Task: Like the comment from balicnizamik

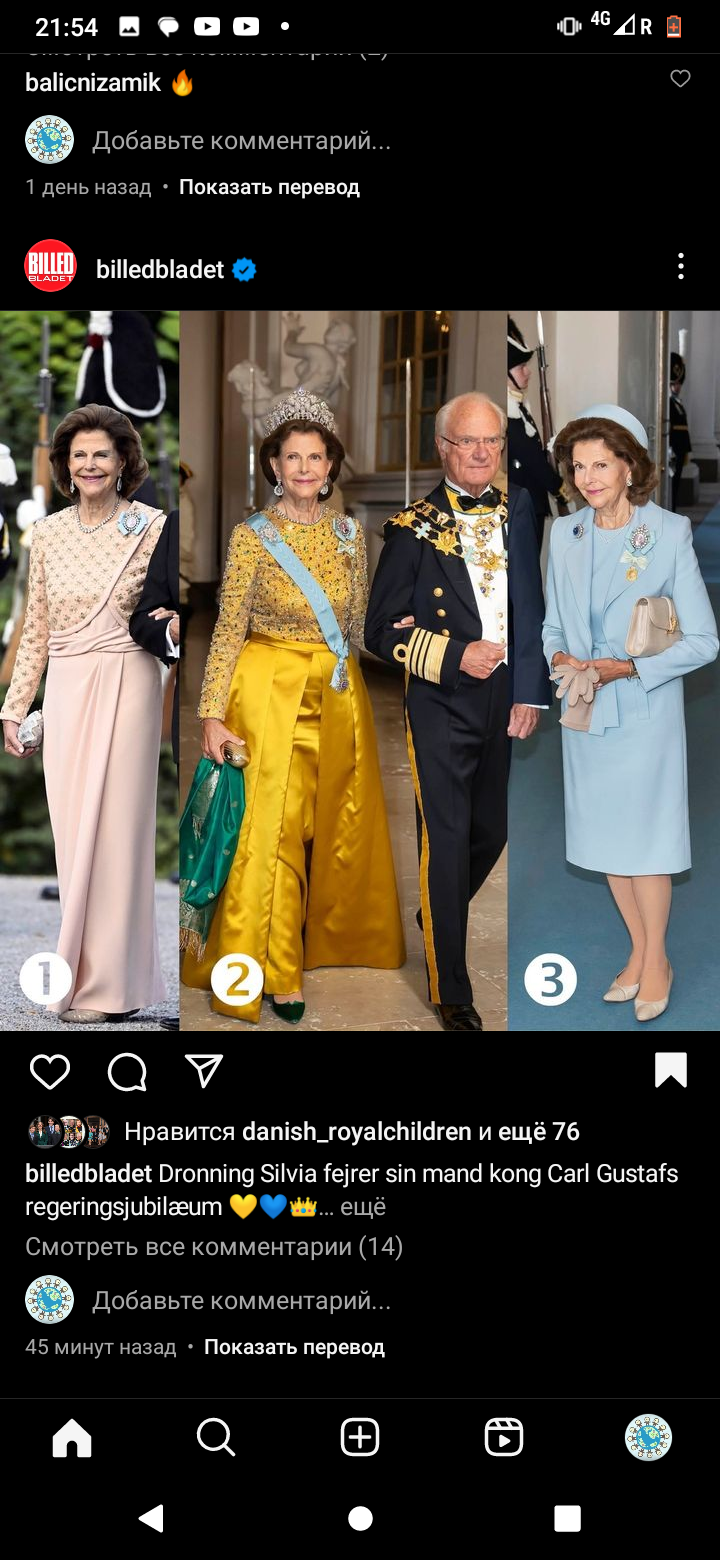Action: (x=680, y=79)
